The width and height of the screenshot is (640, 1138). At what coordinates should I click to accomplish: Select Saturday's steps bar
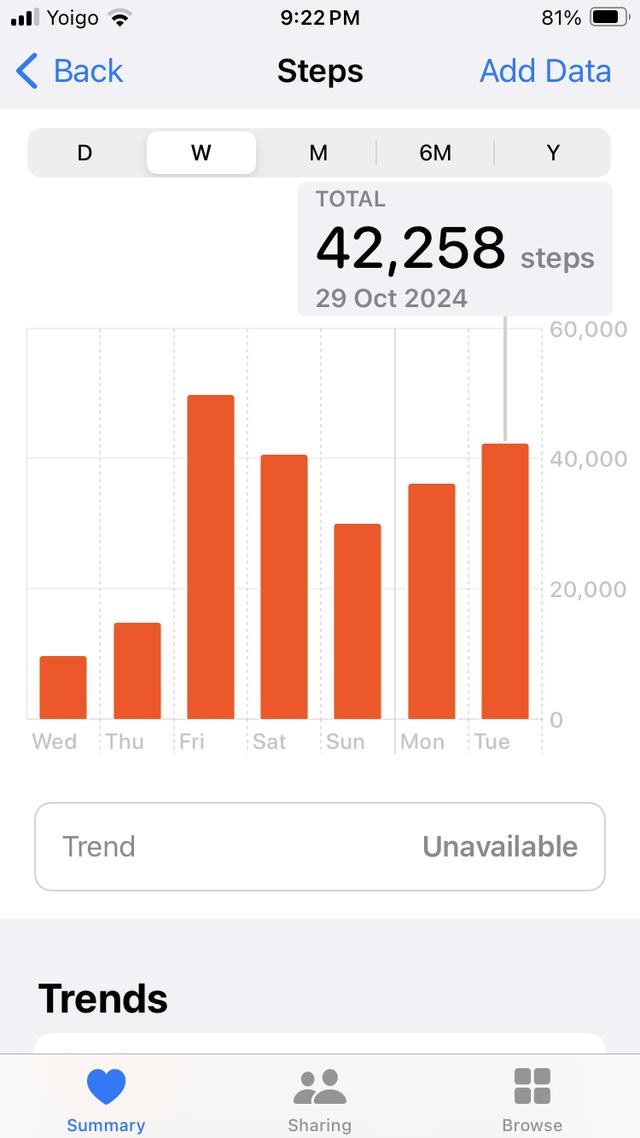click(284, 587)
